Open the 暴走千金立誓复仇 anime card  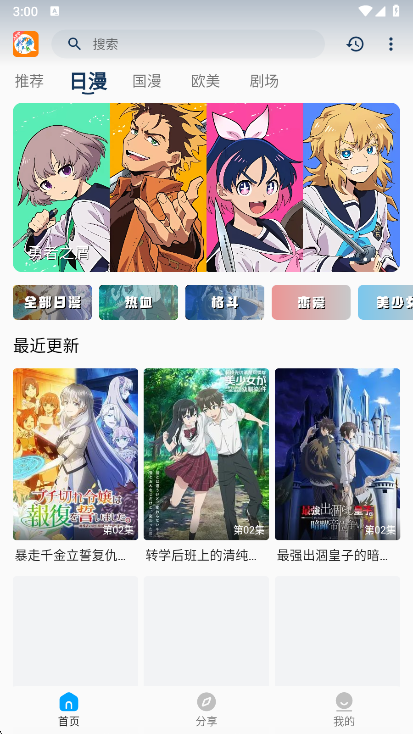coord(75,465)
